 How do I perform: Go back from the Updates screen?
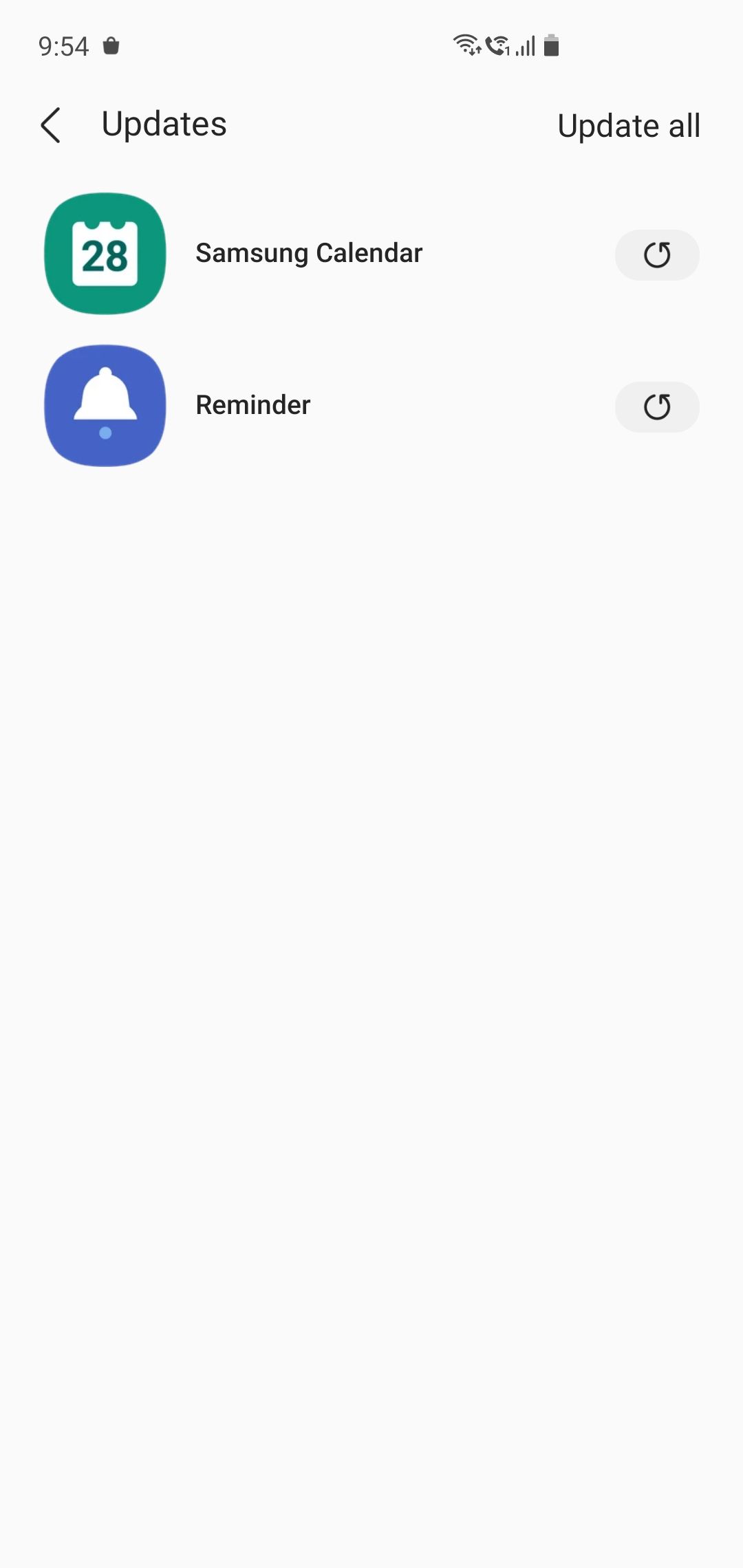click(x=51, y=125)
